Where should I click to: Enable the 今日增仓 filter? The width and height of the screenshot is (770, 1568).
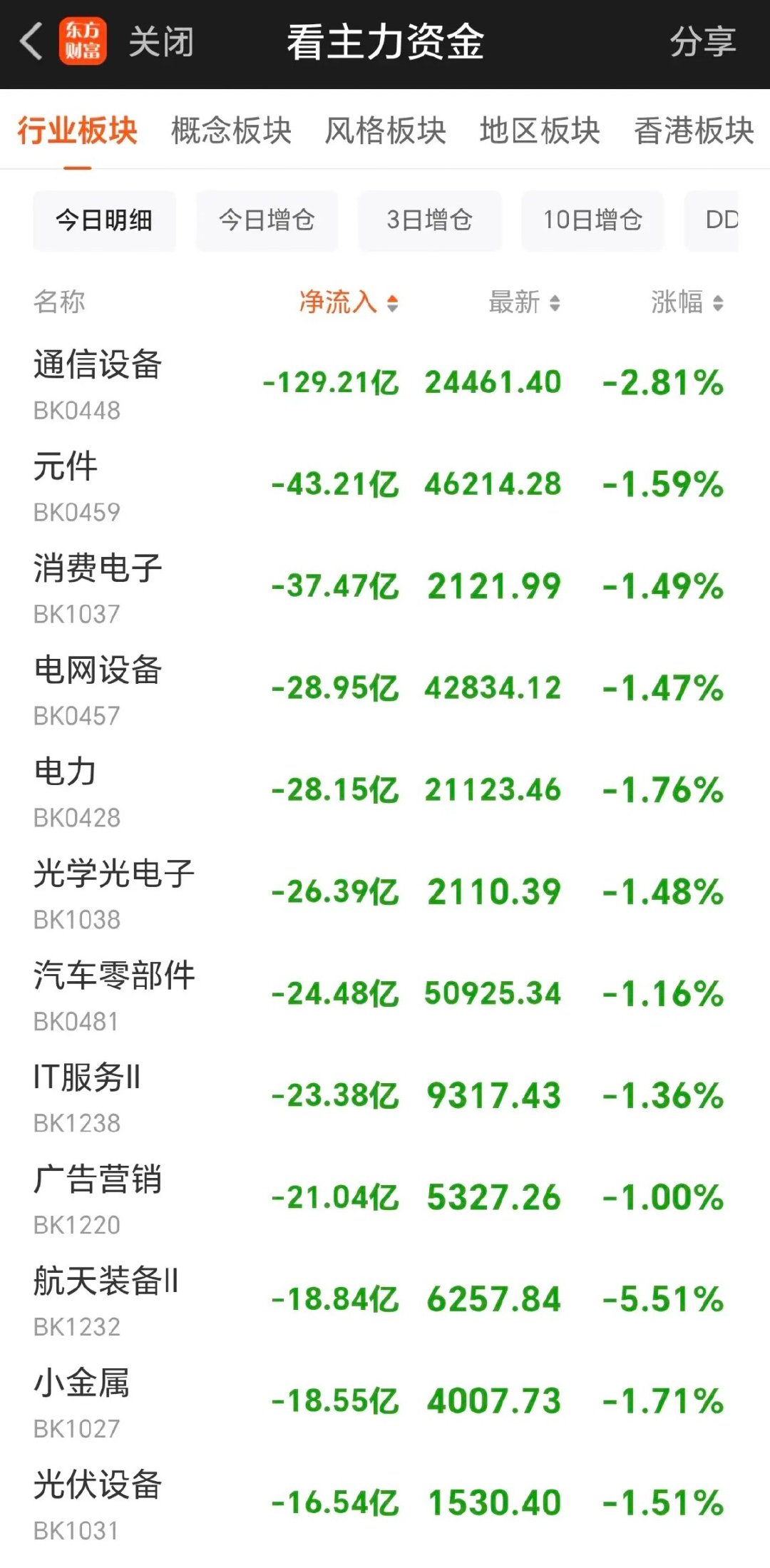tap(267, 221)
